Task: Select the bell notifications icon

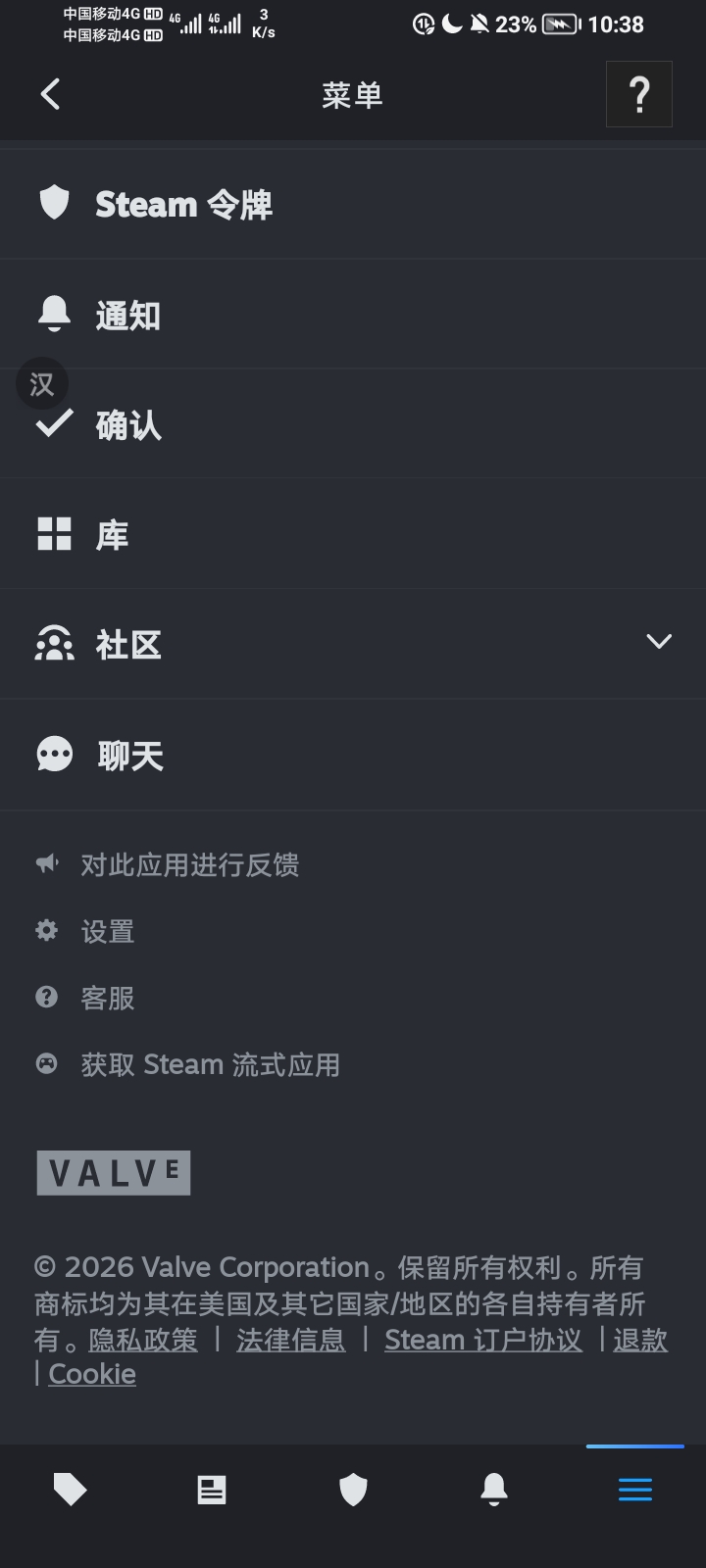Action: (53, 314)
